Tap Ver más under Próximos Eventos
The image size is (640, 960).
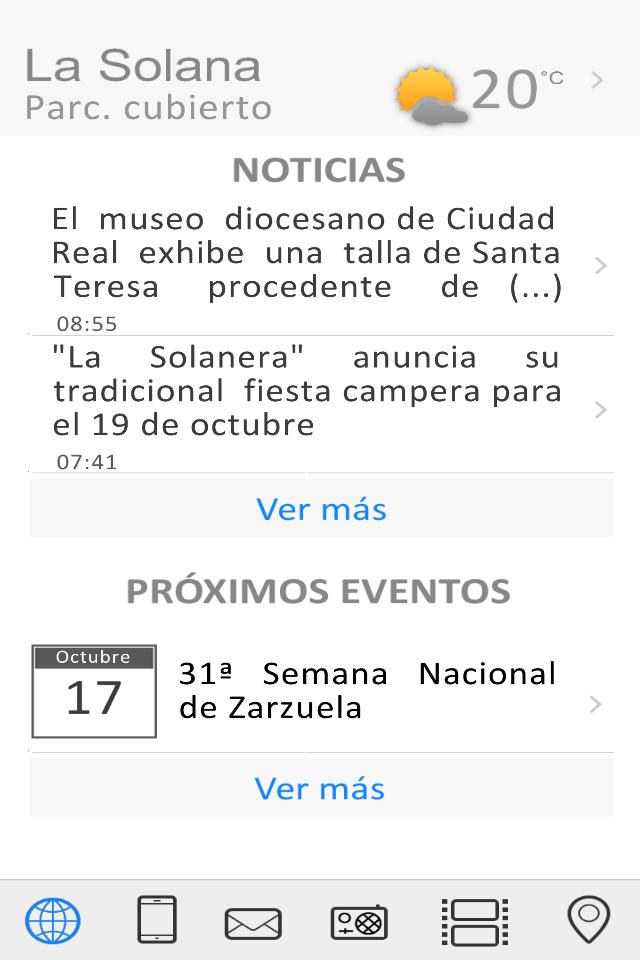tap(321, 788)
